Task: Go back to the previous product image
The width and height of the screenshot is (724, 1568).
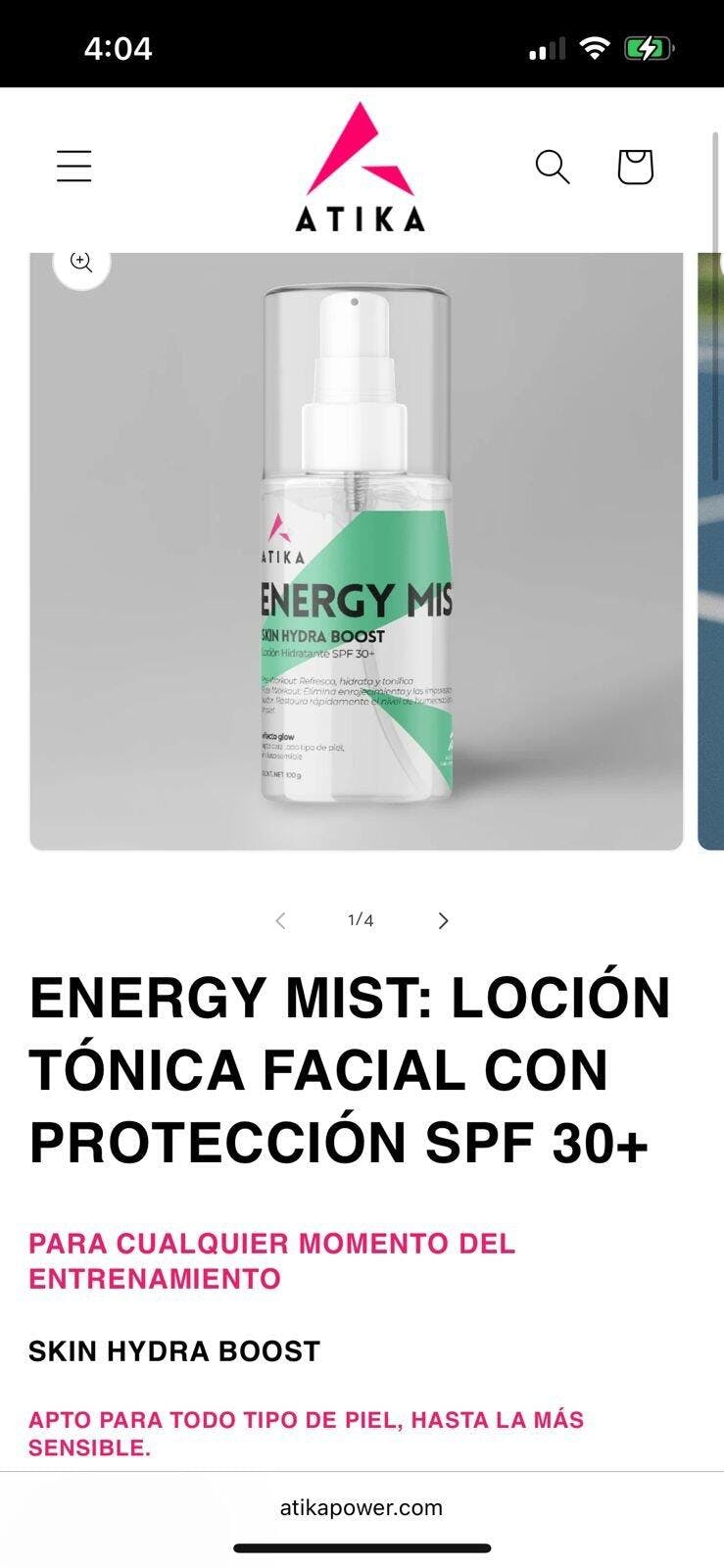Action: tap(280, 920)
